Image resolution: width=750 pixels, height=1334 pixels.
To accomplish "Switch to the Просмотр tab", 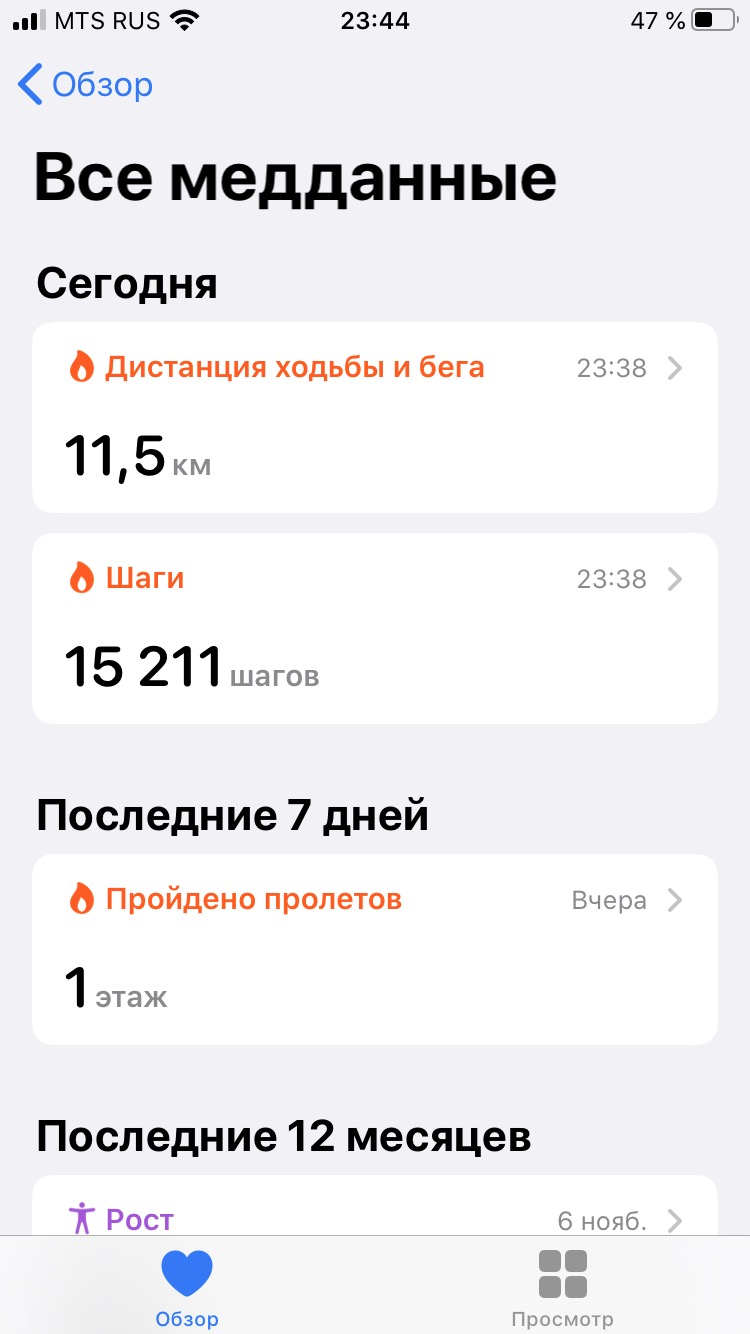I will coord(562,1286).
